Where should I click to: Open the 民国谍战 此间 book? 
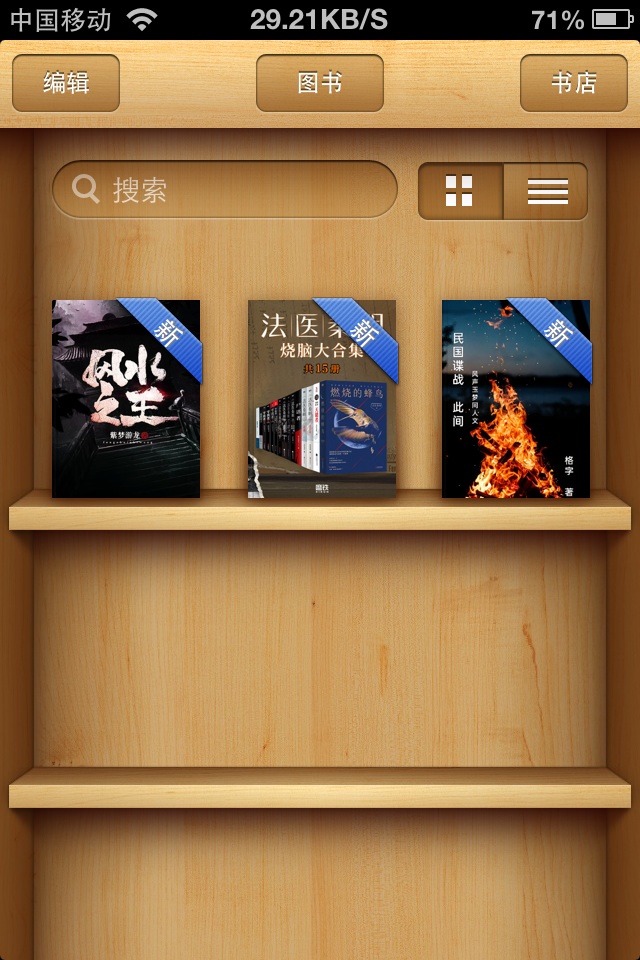click(x=516, y=398)
